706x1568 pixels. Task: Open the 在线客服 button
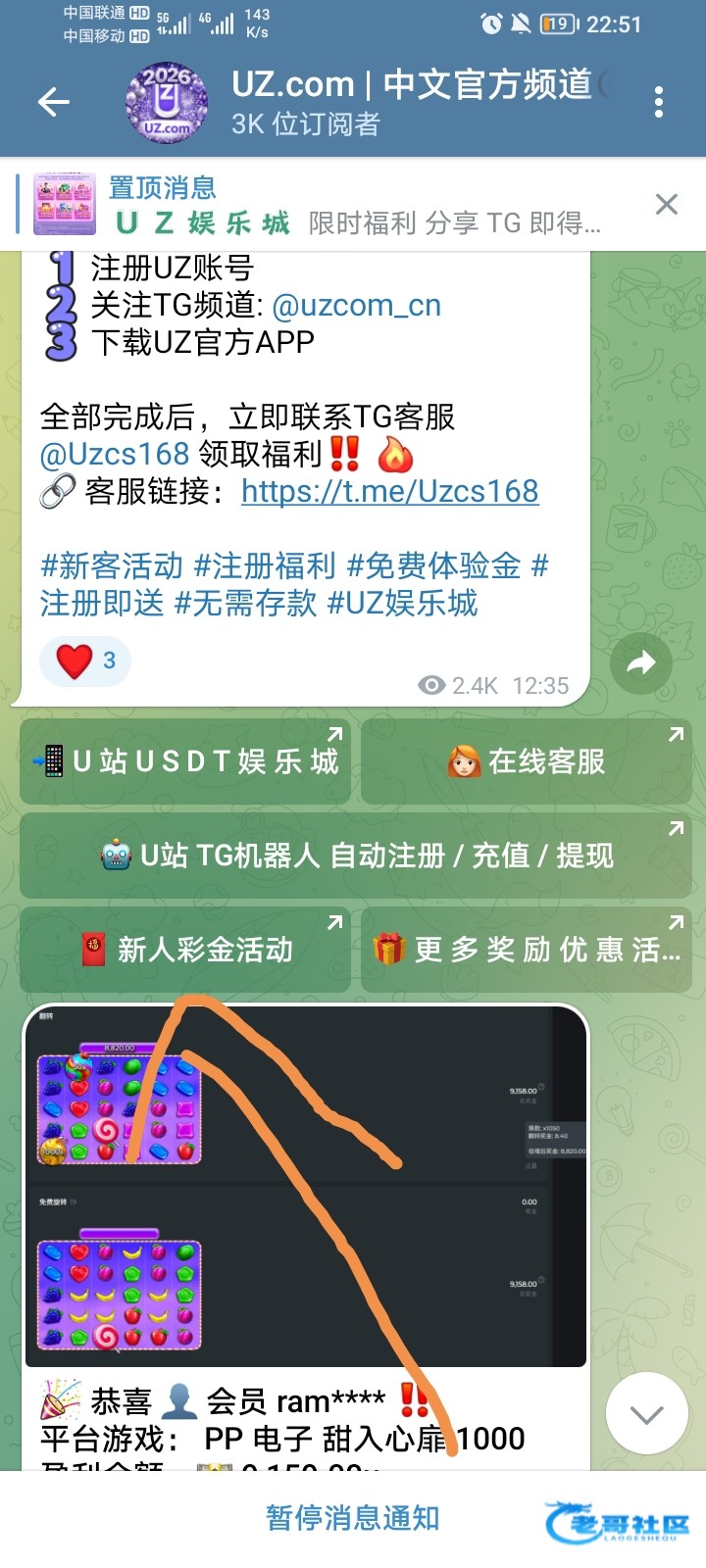coord(527,761)
